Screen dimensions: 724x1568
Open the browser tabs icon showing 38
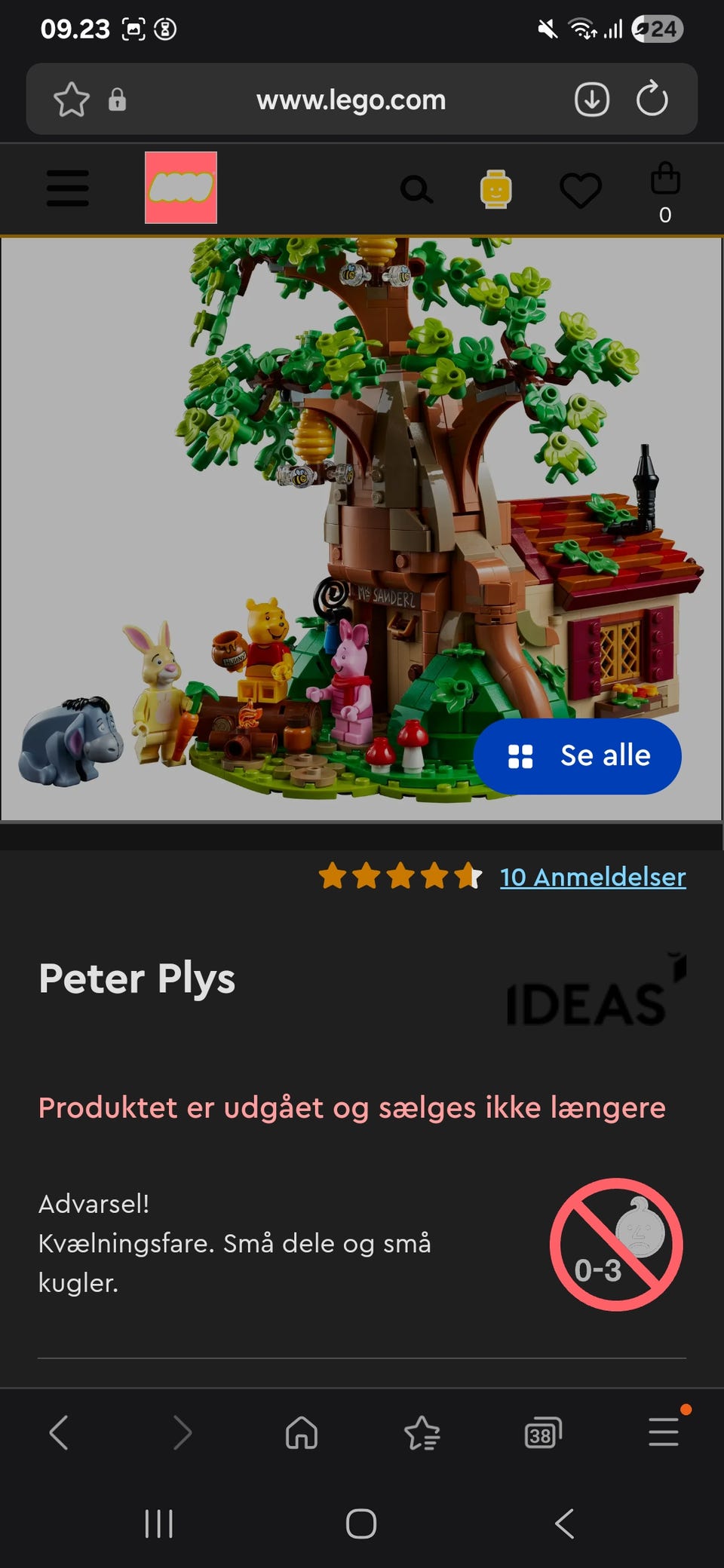tap(542, 1432)
